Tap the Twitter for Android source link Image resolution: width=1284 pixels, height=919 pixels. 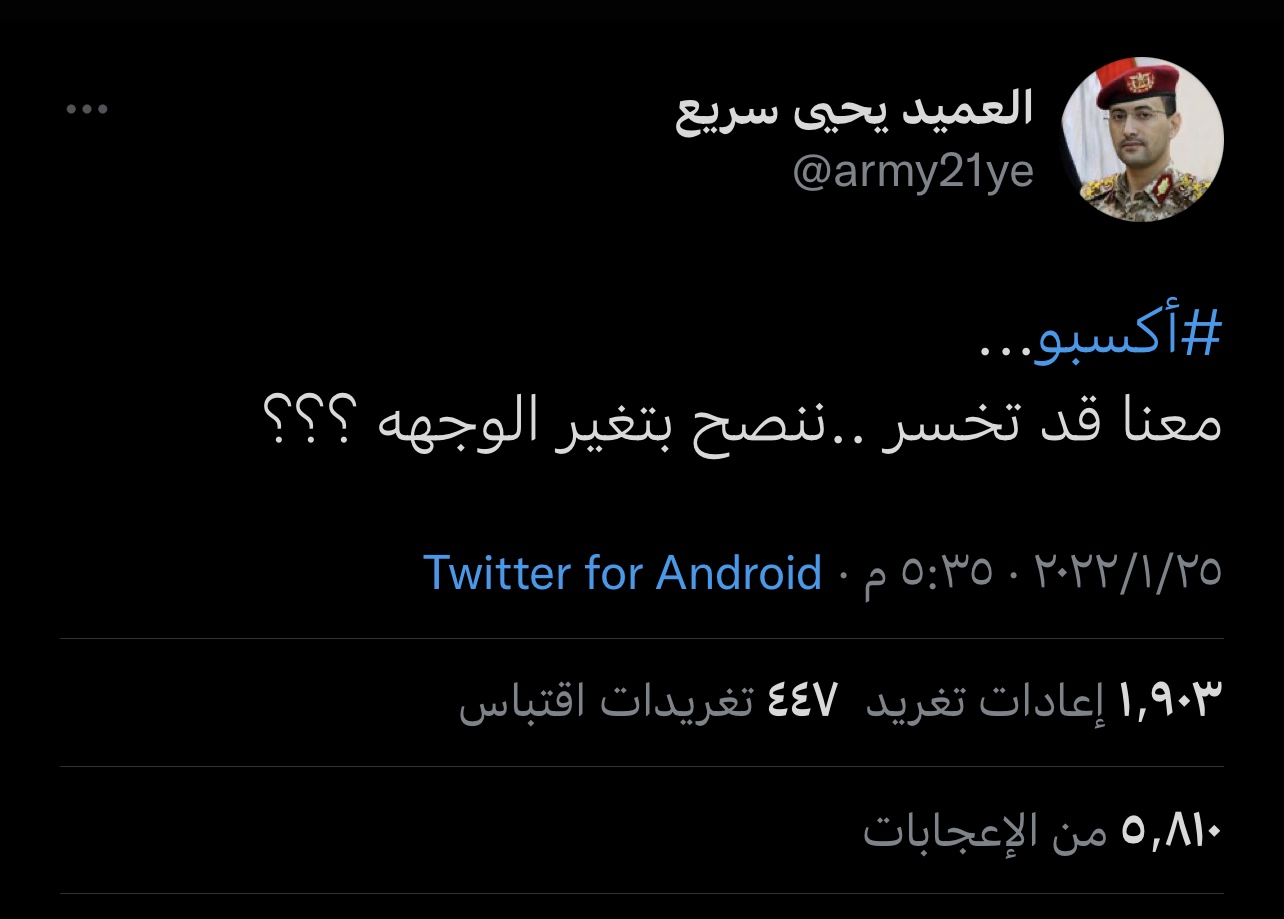622,574
